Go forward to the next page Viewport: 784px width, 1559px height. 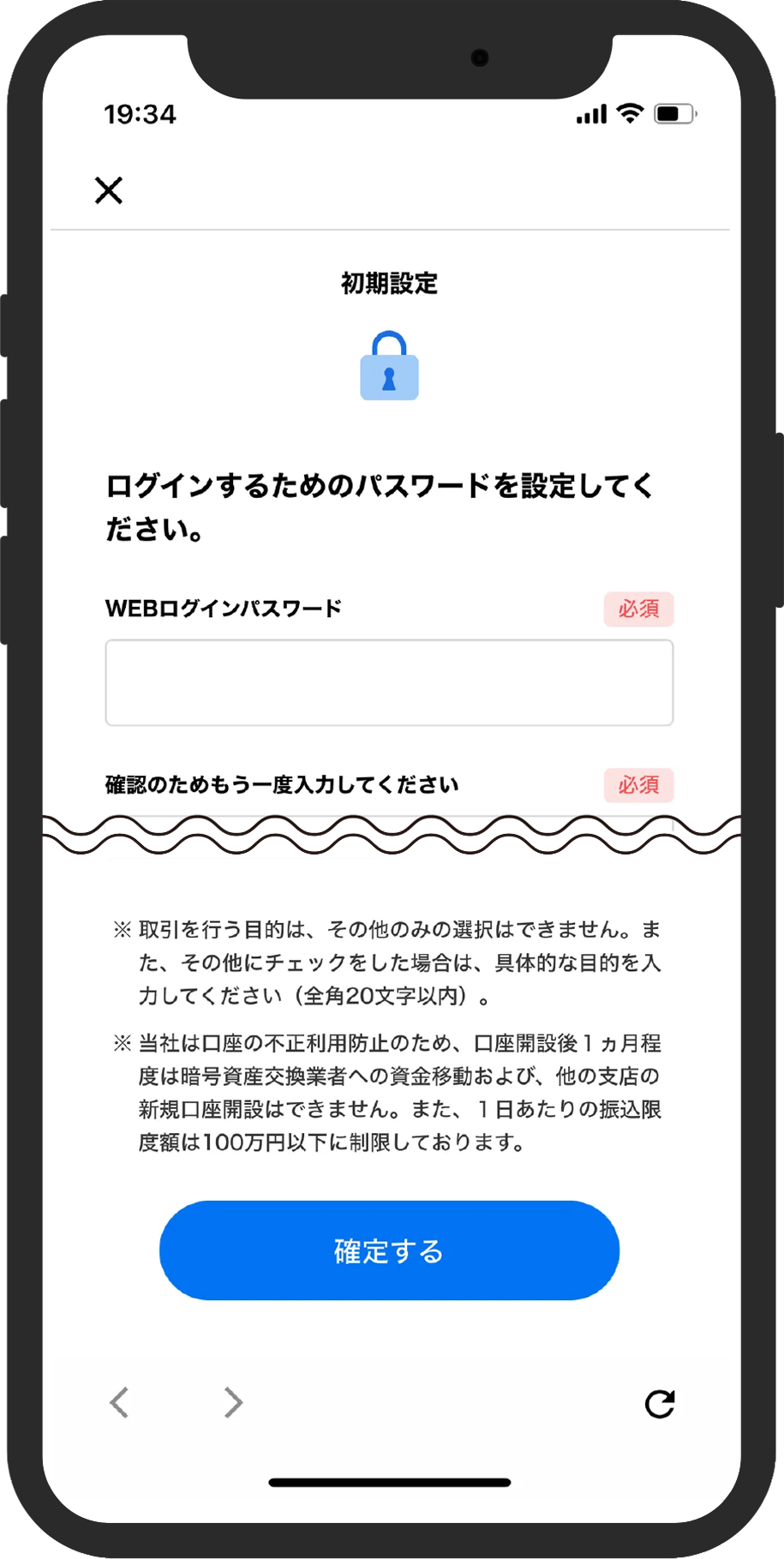pos(232,1403)
